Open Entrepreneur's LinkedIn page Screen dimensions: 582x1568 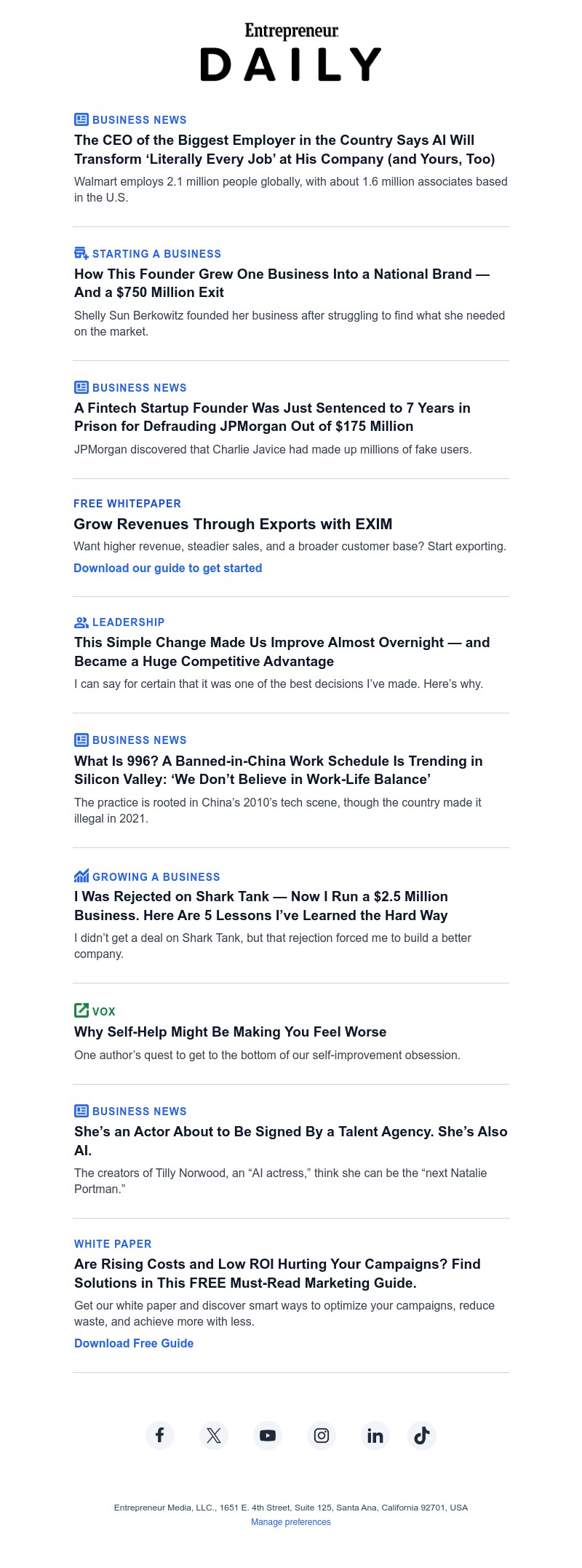coord(375,1435)
